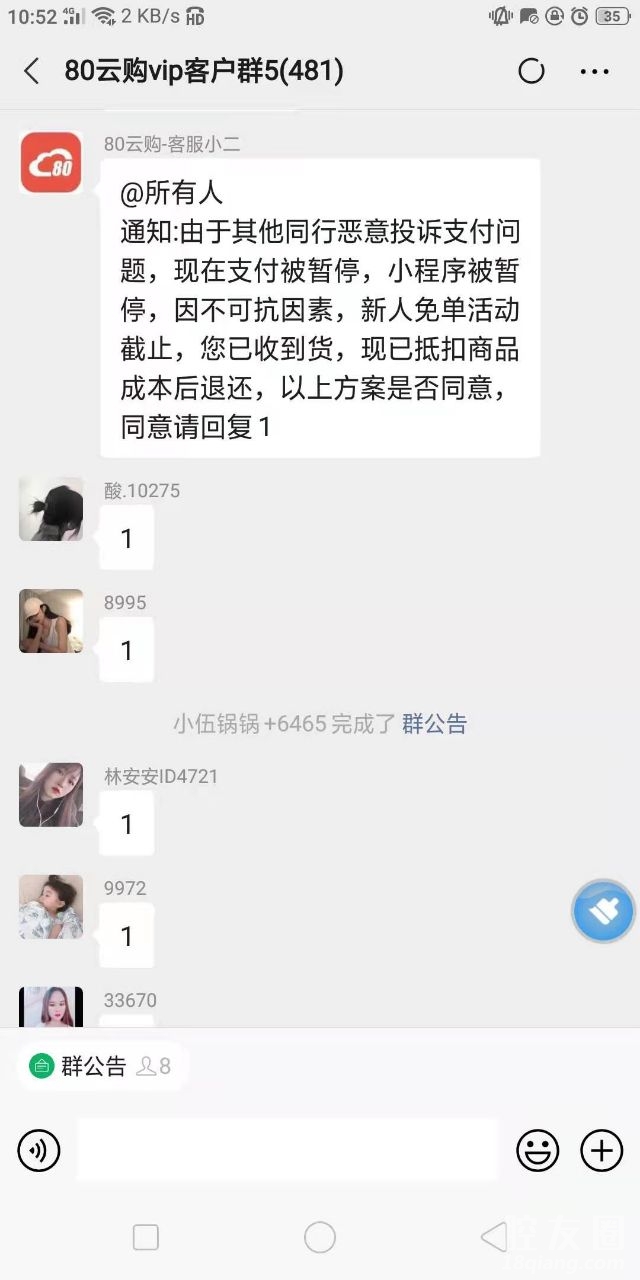The image size is (640, 1280).
Task: Go back from the 80云购vip客户群5 chat
Action: (x=32, y=71)
